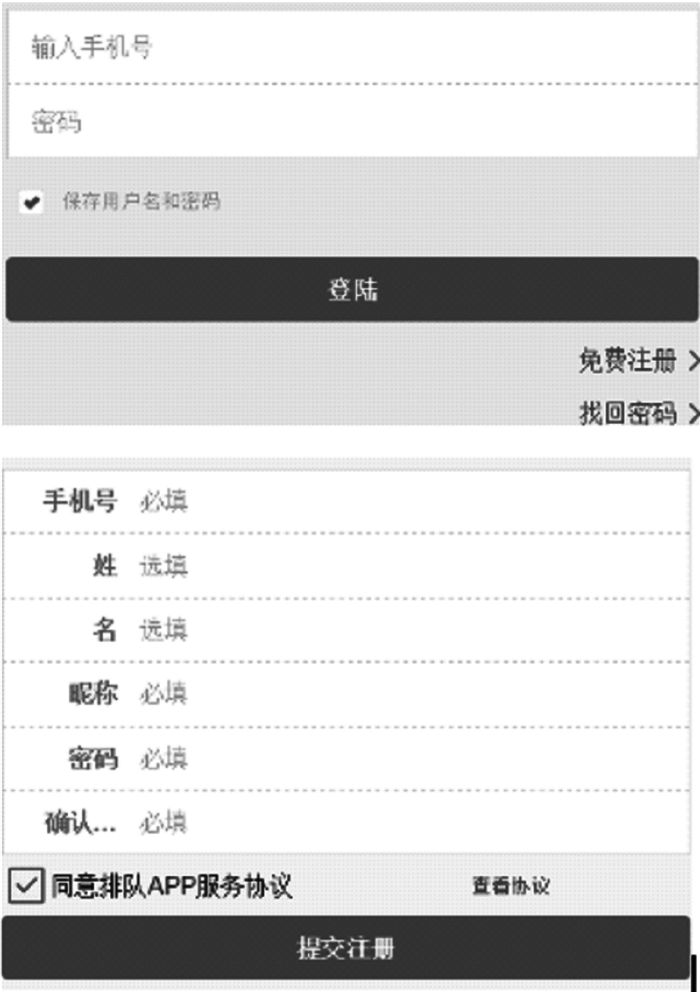Screen dimensions: 700x992
Task: Tap the 输入手机号 phone number field
Action: click(350, 47)
